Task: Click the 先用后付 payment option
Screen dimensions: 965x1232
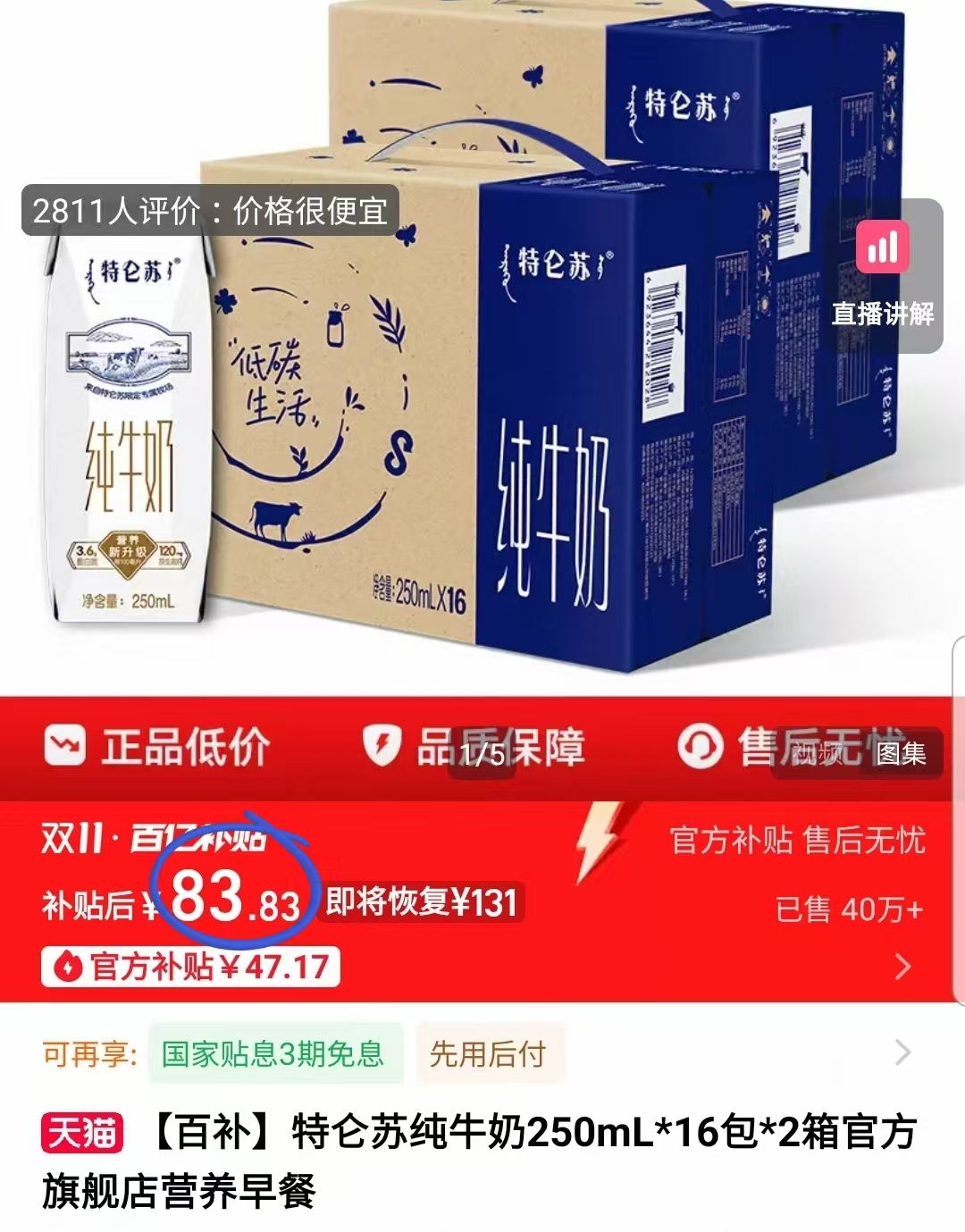Action: click(488, 1054)
